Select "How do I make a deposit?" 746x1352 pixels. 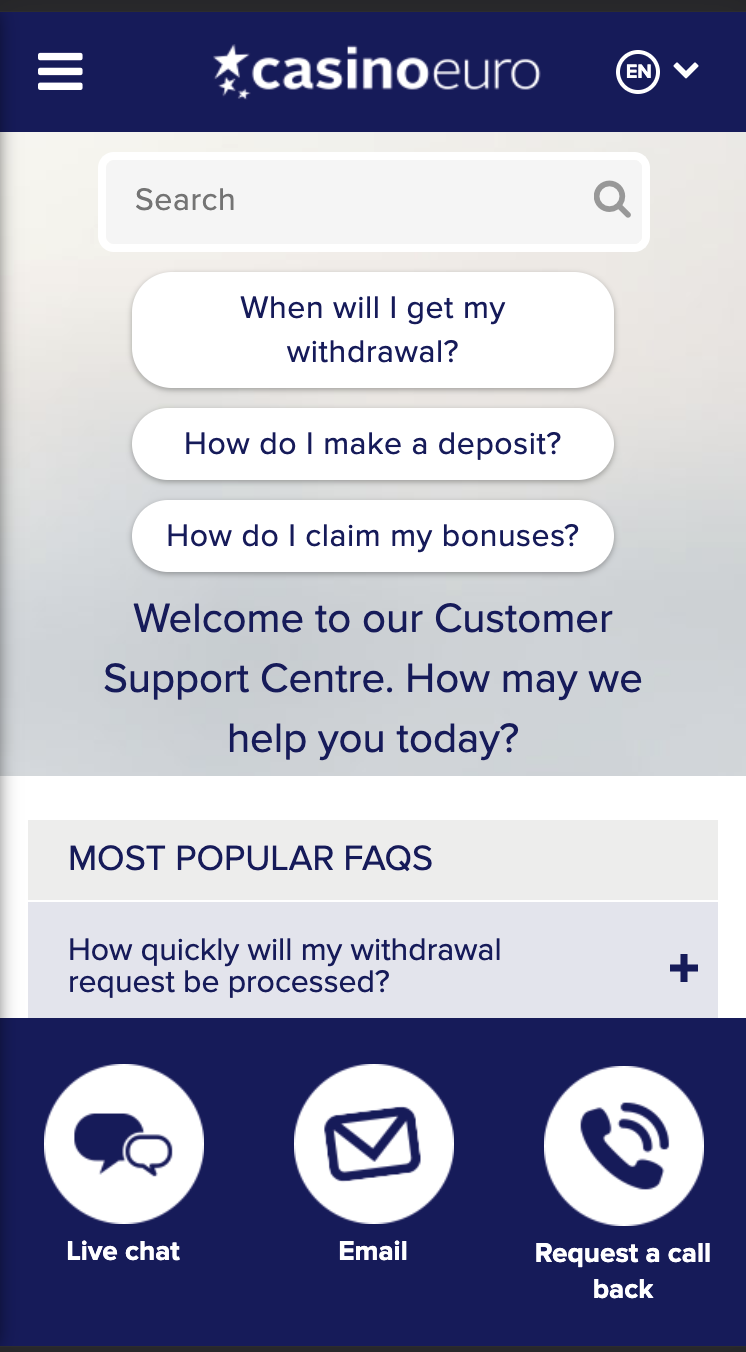pyautogui.click(x=373, y=444)
